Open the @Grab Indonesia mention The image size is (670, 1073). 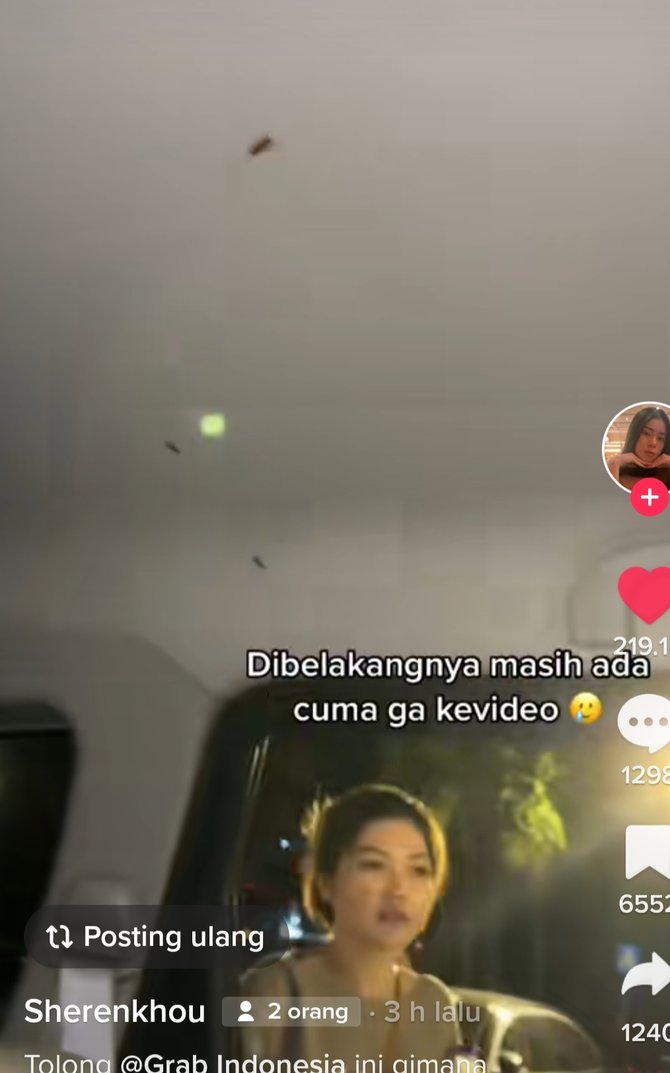click(232, 1063)
